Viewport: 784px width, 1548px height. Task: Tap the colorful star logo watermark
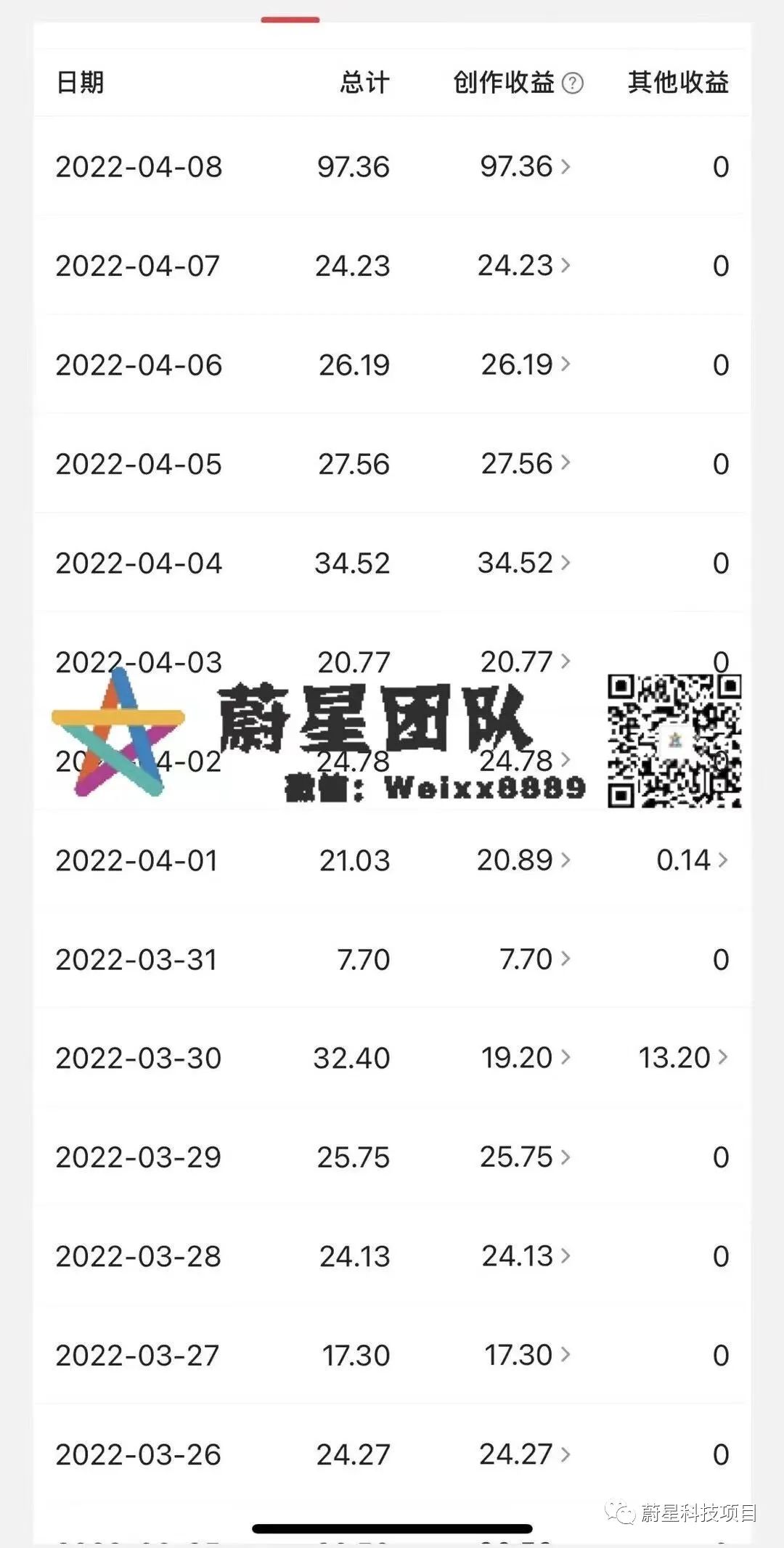pos(120,733)
